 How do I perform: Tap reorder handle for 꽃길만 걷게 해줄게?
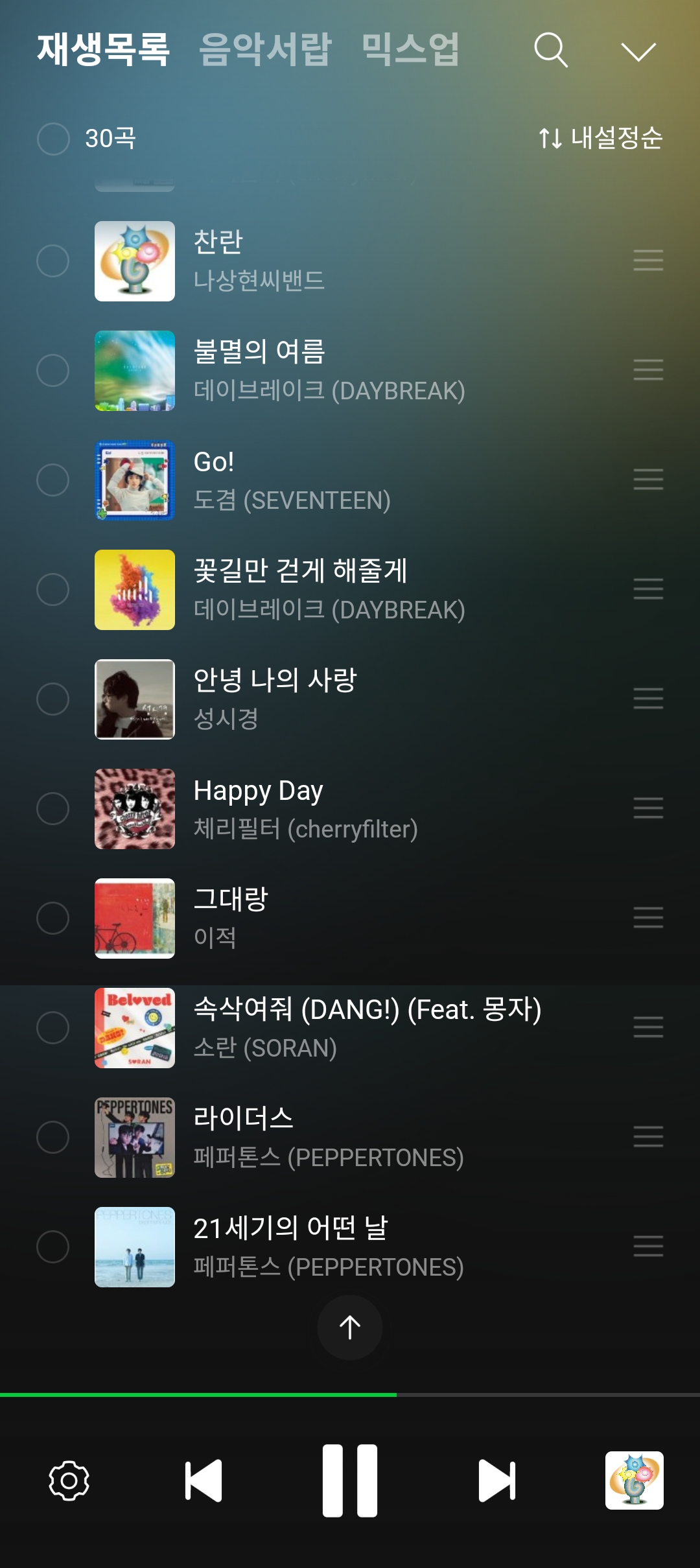click(648, 589)
